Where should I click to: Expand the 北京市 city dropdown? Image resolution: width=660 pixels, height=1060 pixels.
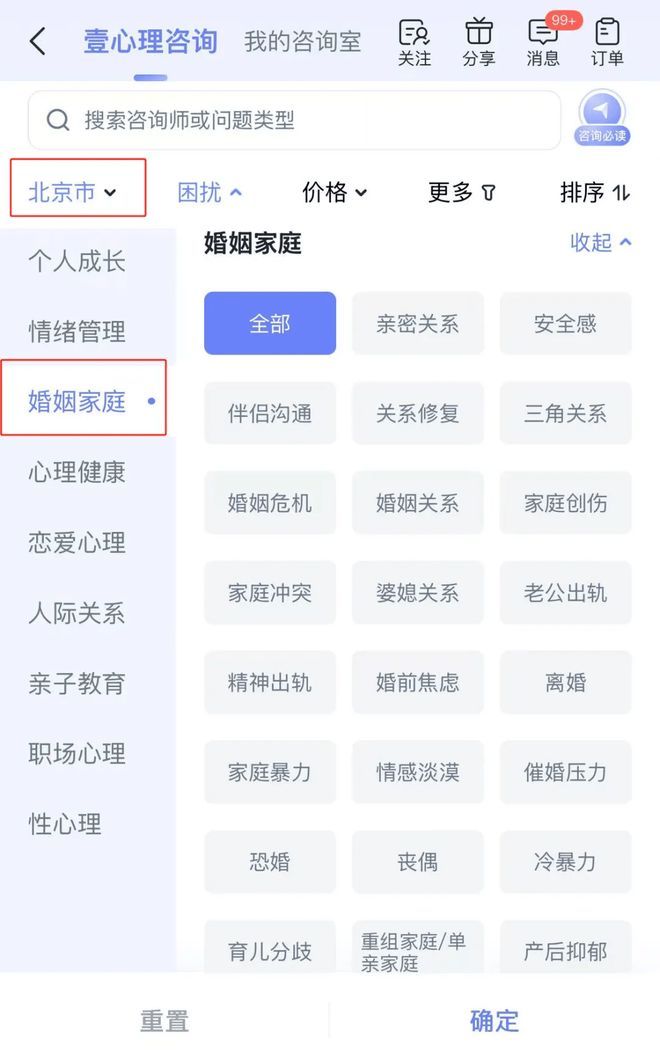click(x=75, y=192)
